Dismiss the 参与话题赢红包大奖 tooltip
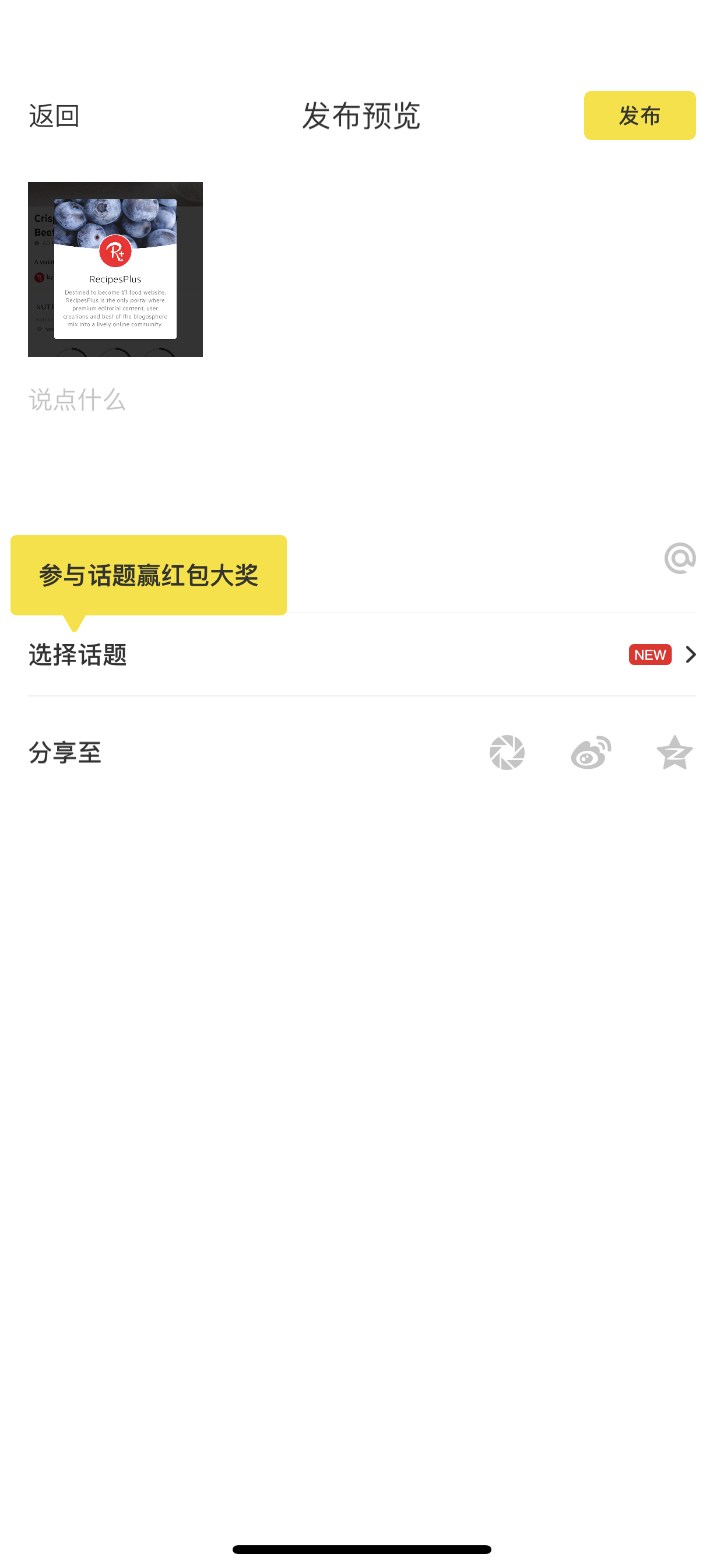Screen dimensions: 724x1568 [x=149, y=575]
